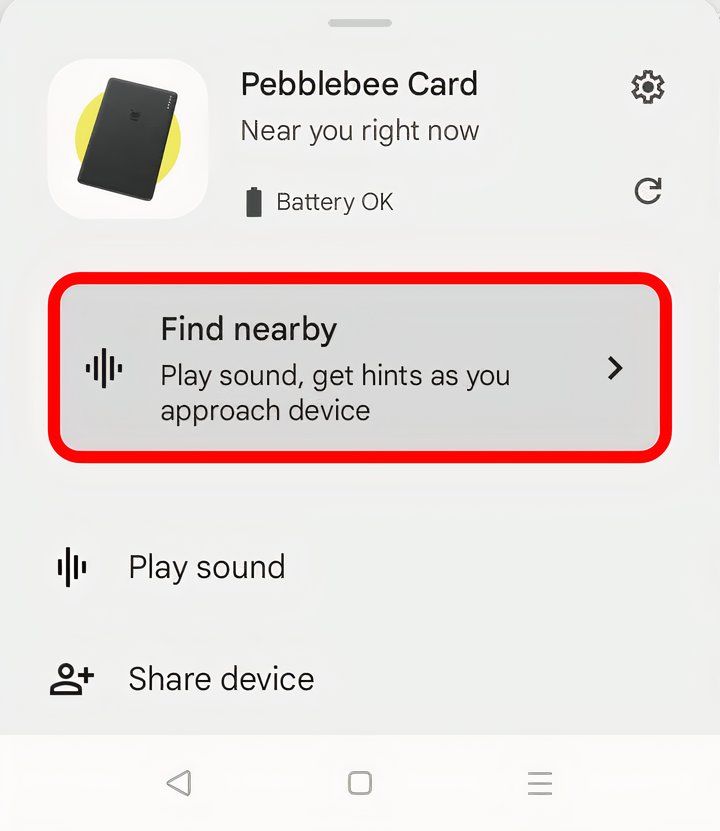
Task: Play sound on the Pebblebee Card
Action: [x=206, y=567]
